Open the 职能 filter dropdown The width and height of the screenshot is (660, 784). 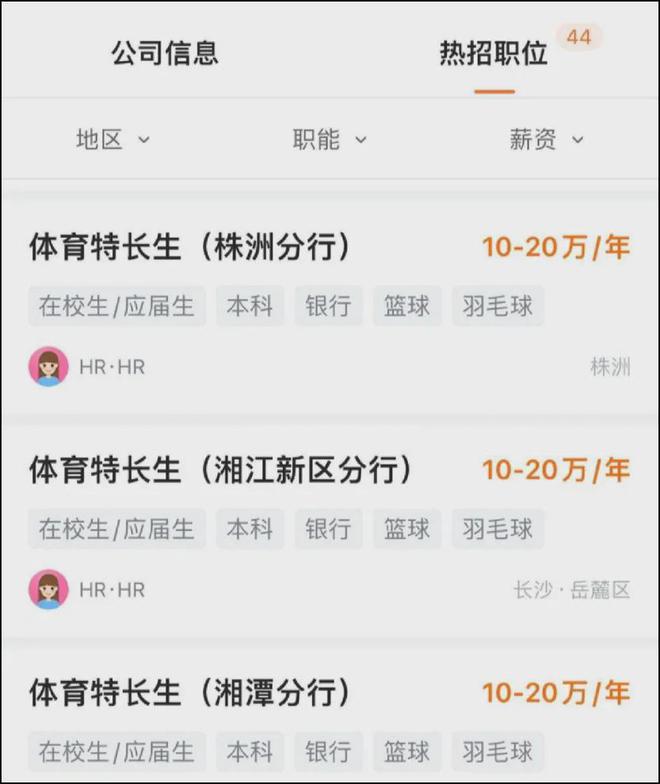pos(329,140)
